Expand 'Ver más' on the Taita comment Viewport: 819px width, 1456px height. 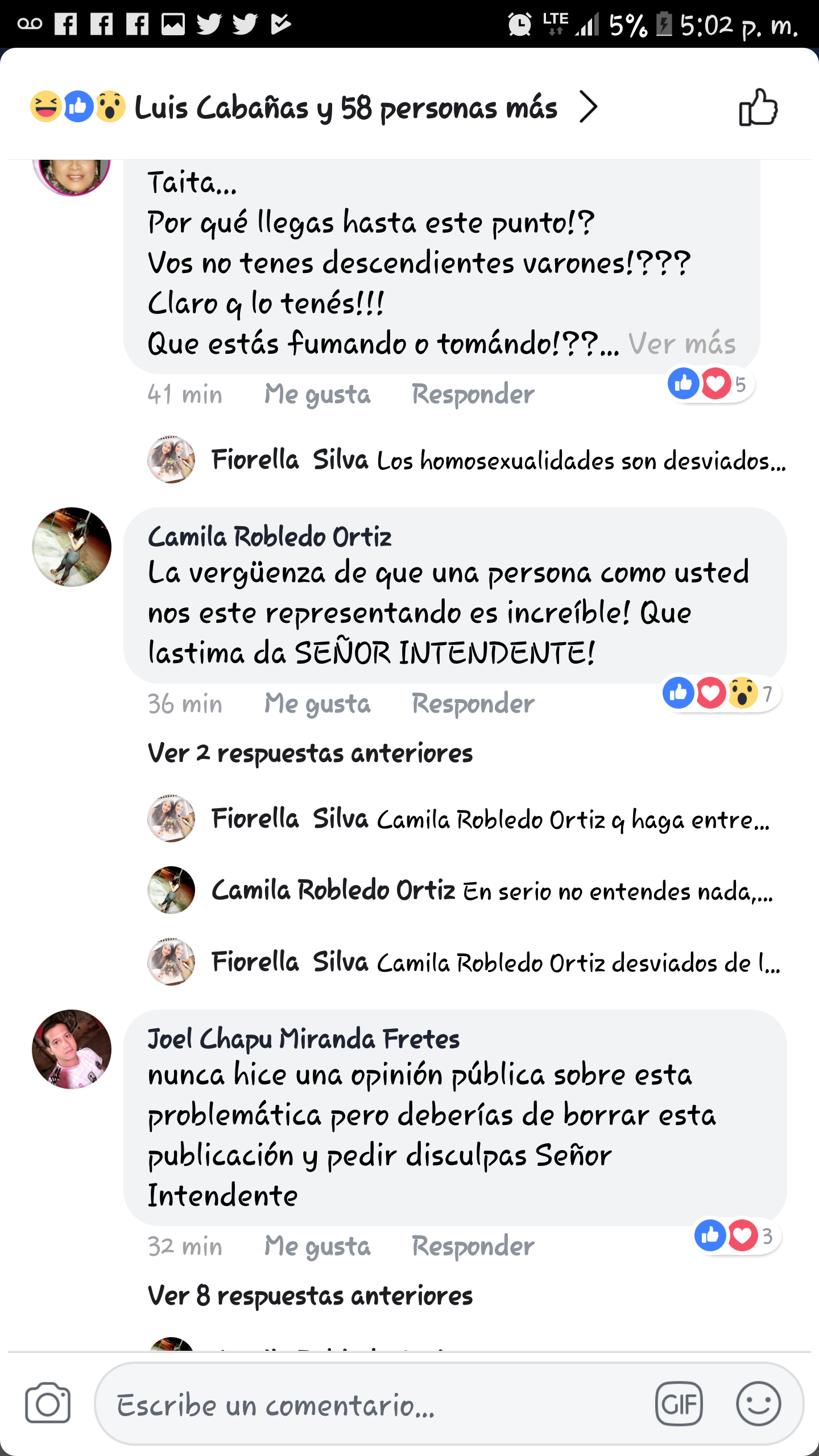click(681, 344)
